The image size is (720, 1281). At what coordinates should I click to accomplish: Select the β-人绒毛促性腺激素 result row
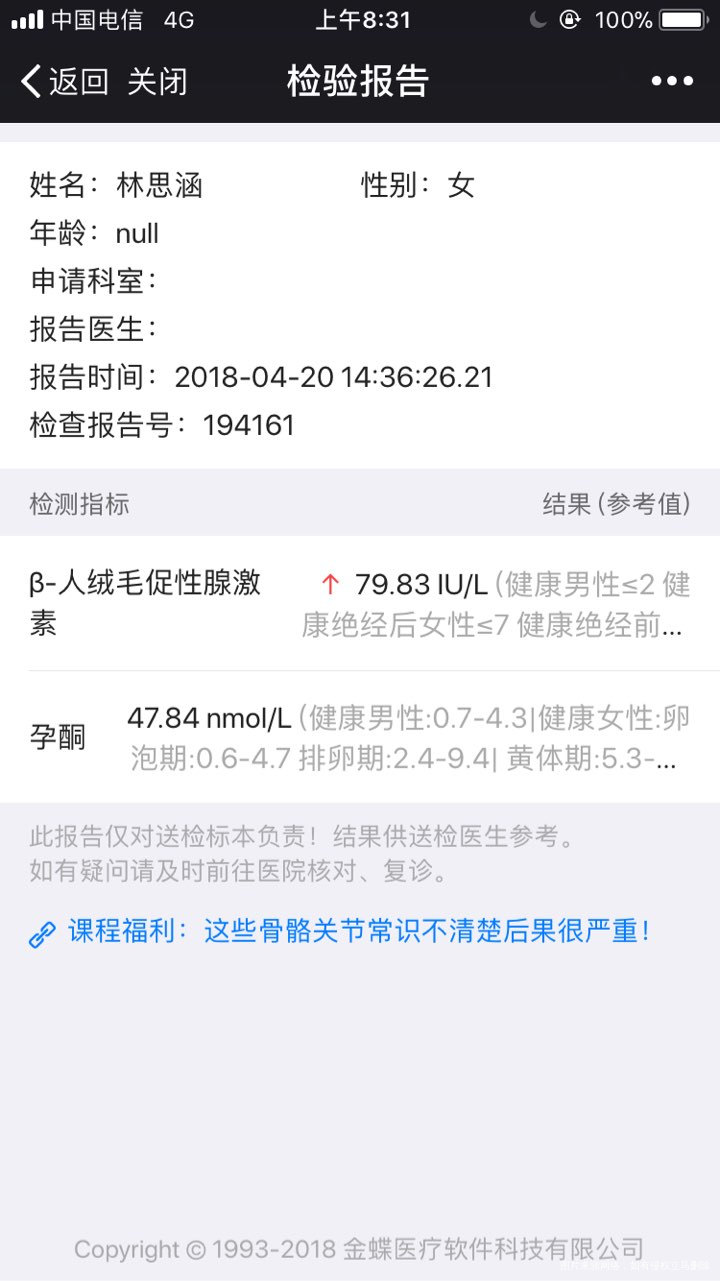click(x=360, y=600)
